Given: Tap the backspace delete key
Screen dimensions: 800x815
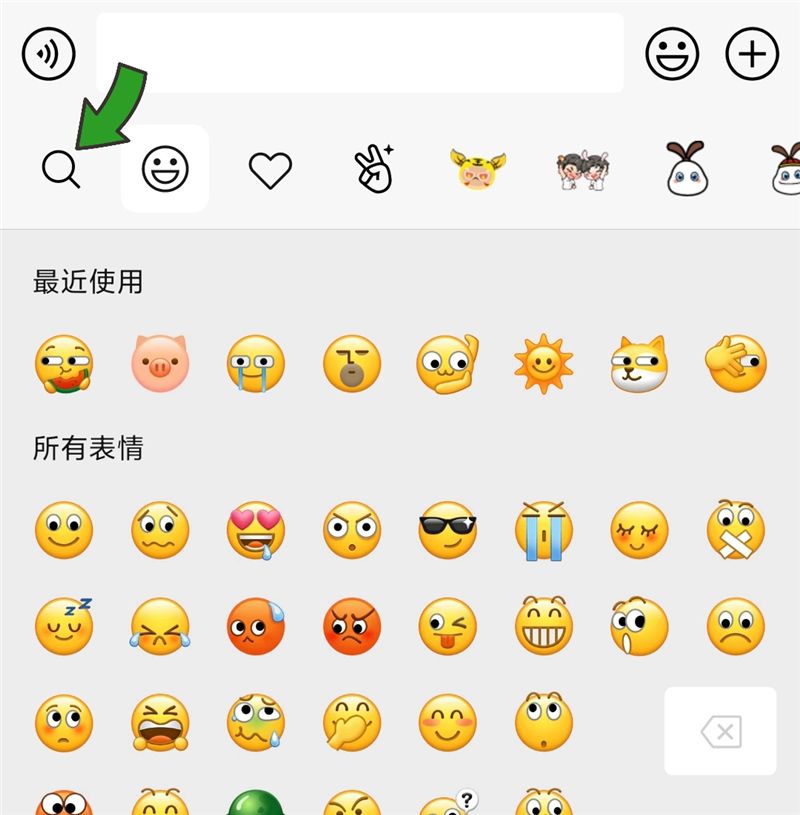Looking at the screenshot, I should (720, 731).
